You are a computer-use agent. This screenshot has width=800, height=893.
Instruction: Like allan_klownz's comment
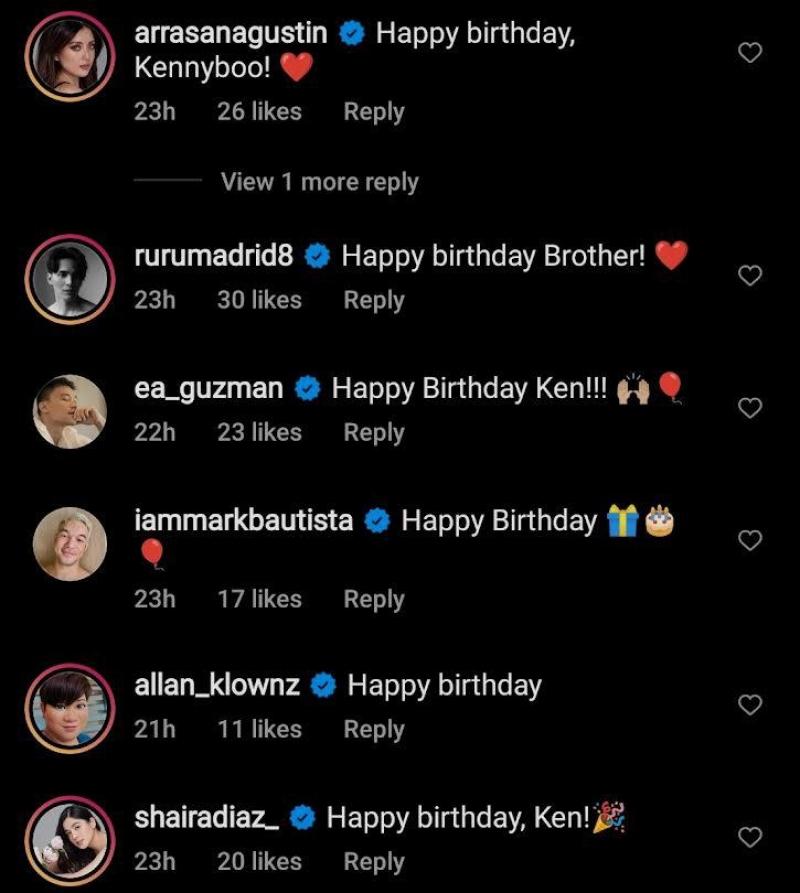(749, 705)
